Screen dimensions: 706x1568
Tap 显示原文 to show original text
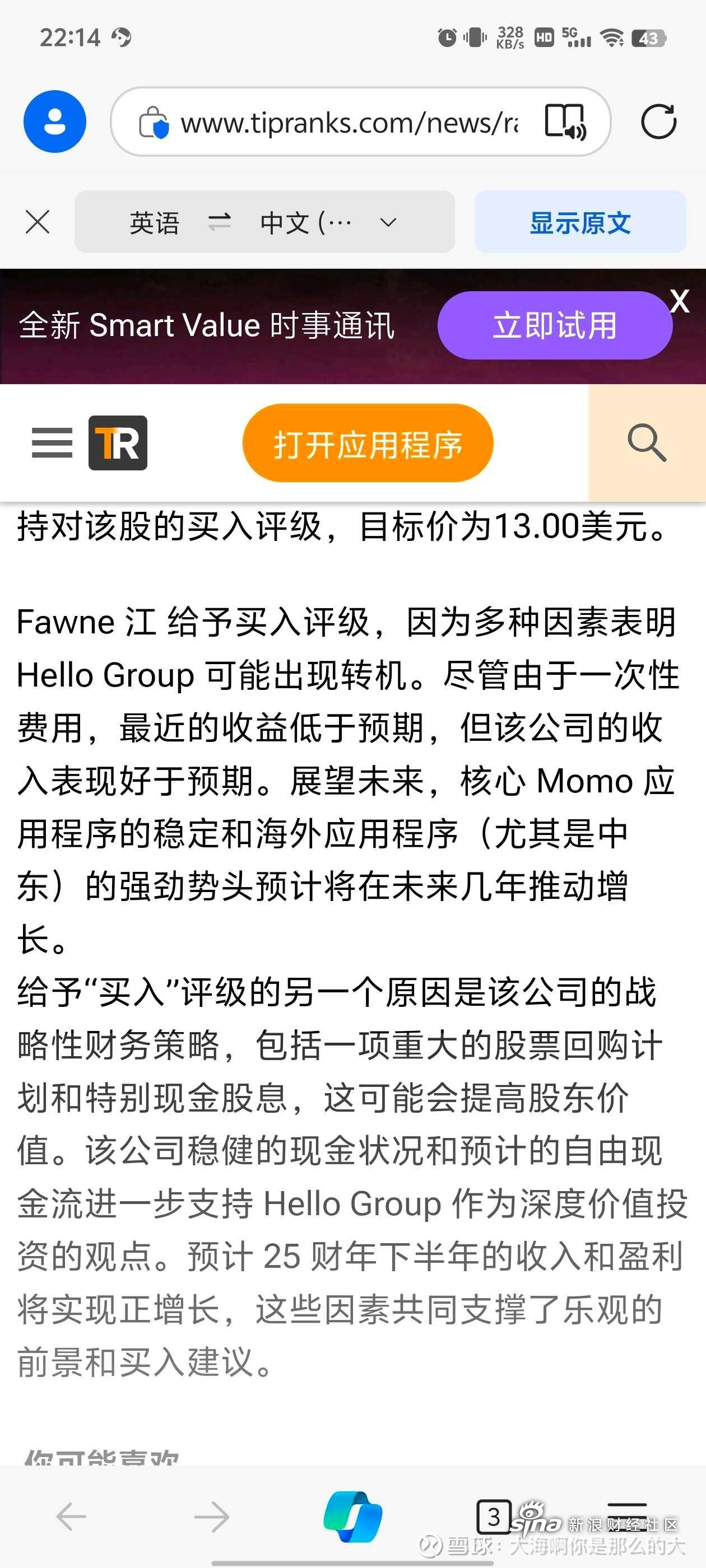pos(580,222)
